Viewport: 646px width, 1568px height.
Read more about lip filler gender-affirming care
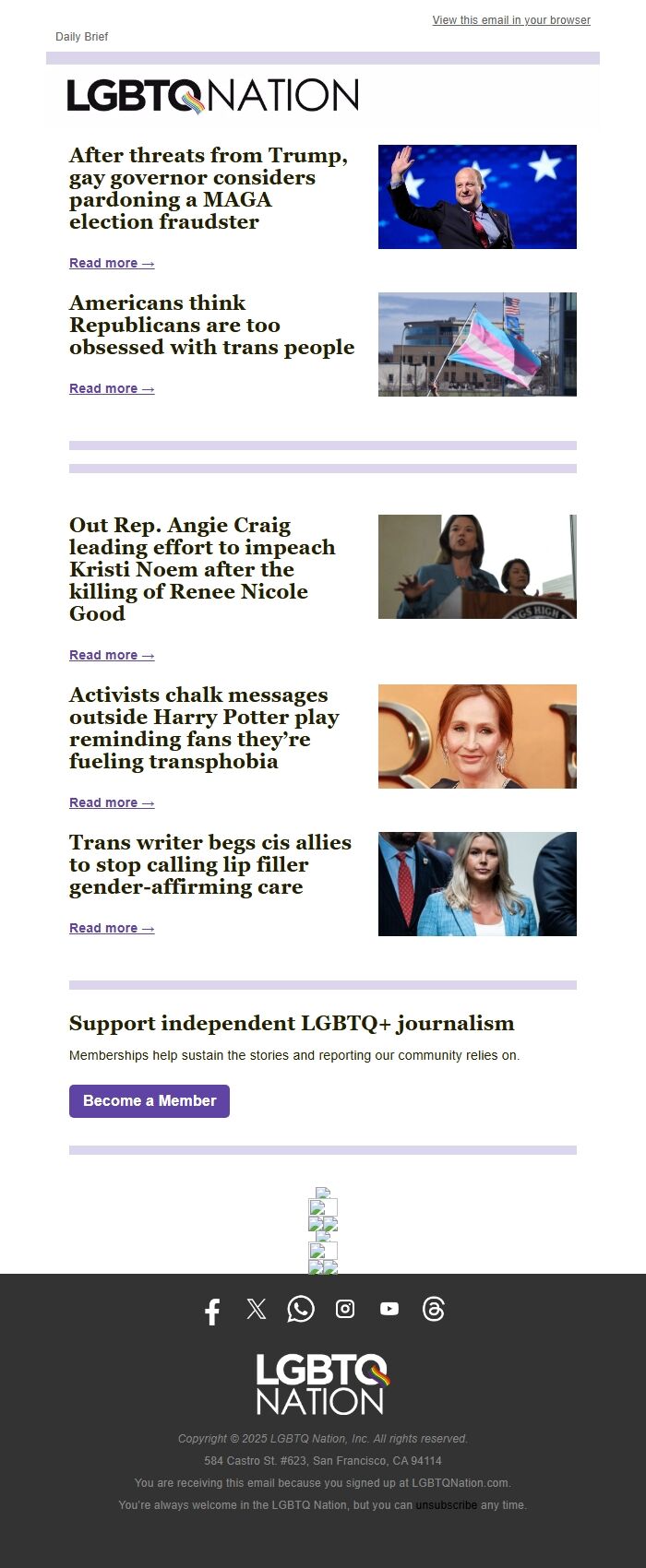[112, 929]
